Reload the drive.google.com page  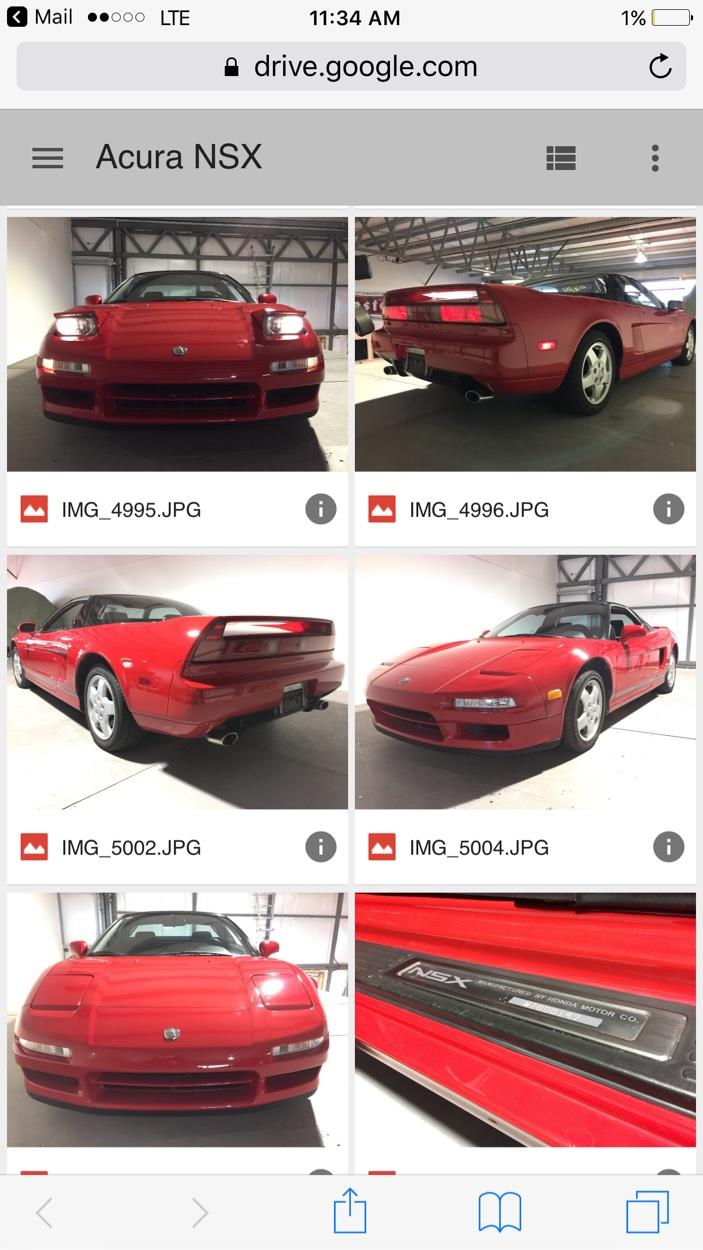point(660,67)
